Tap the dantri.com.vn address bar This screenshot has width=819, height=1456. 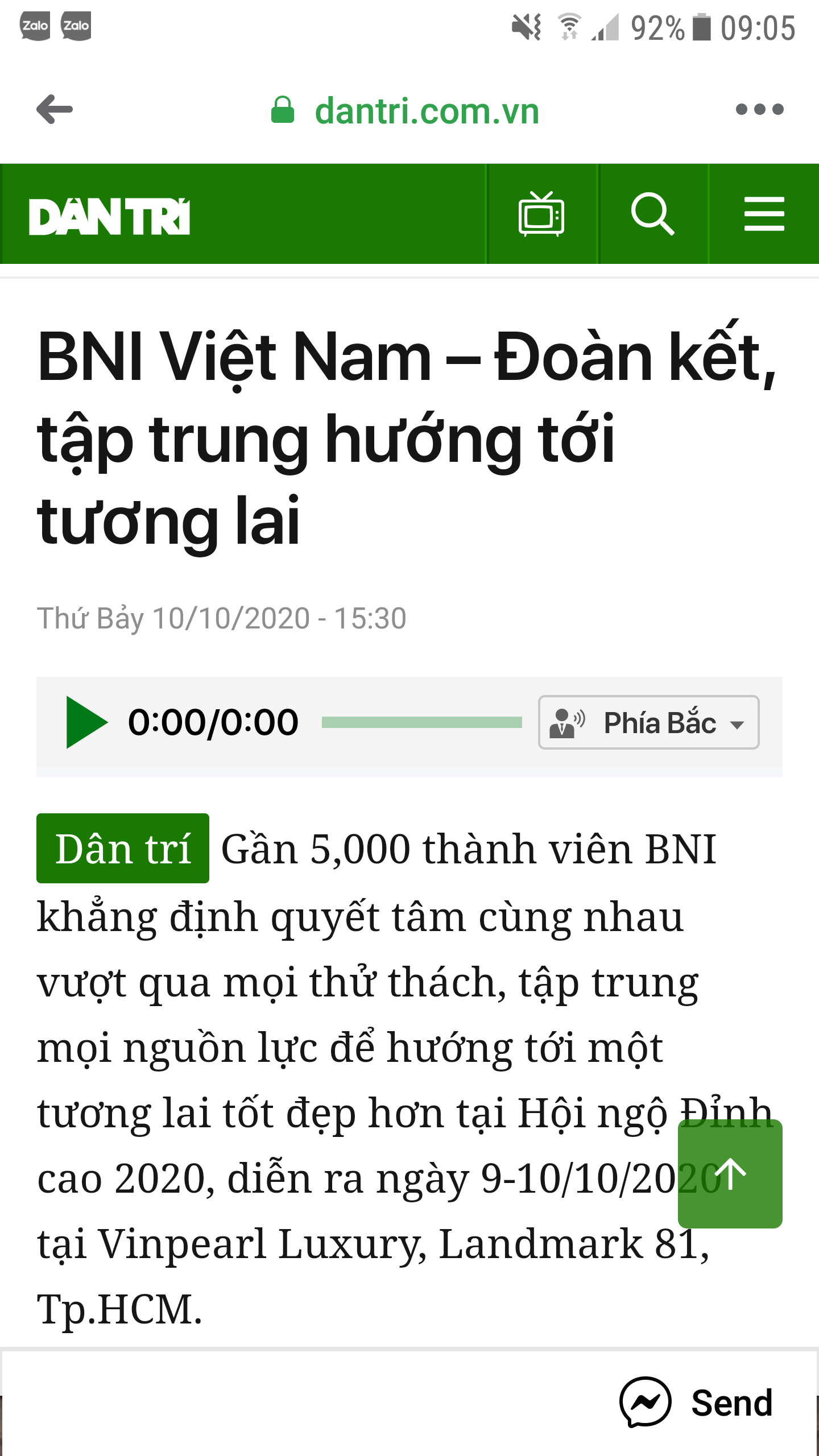(x=405, y=110)
